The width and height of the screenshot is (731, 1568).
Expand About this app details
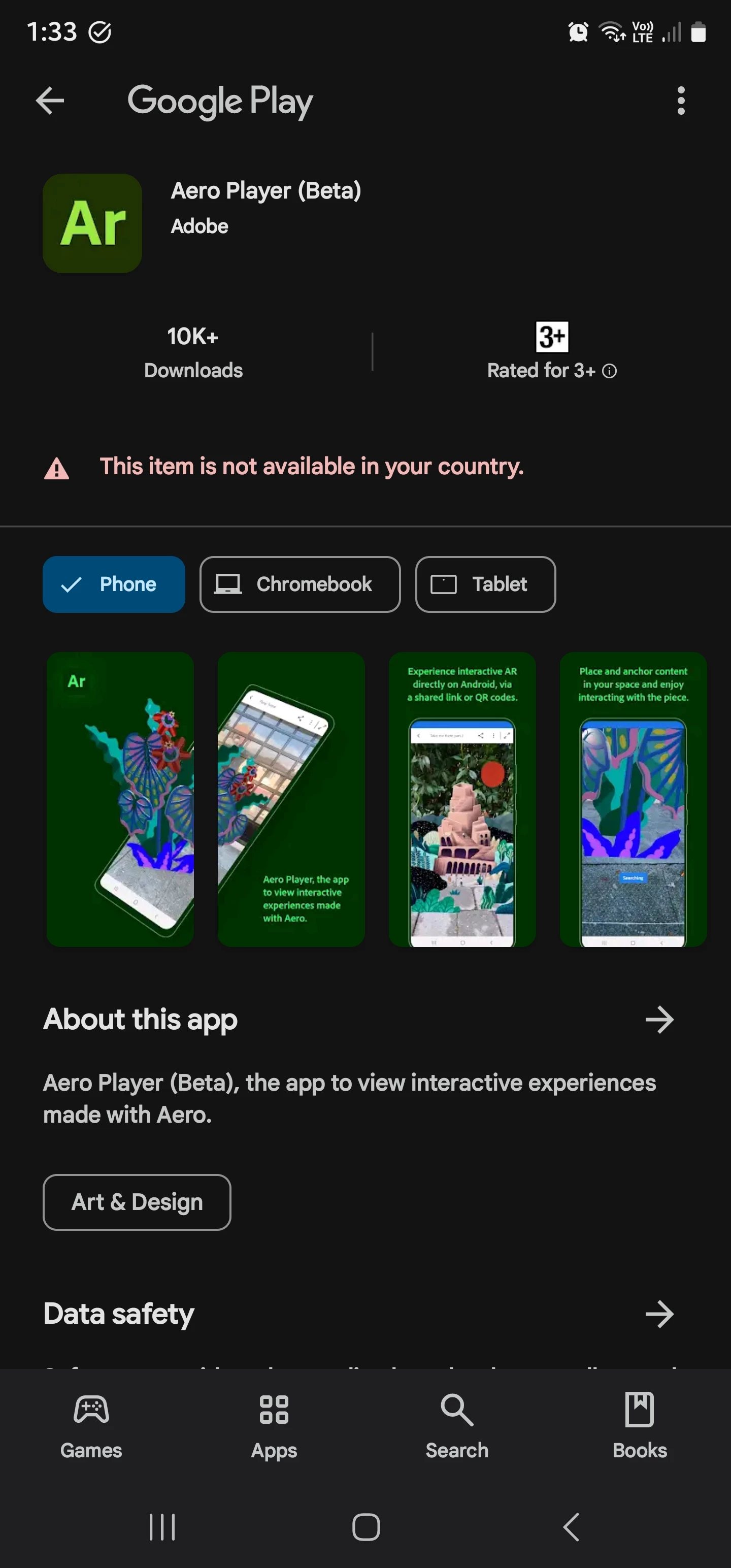(x=659, y=1020)
